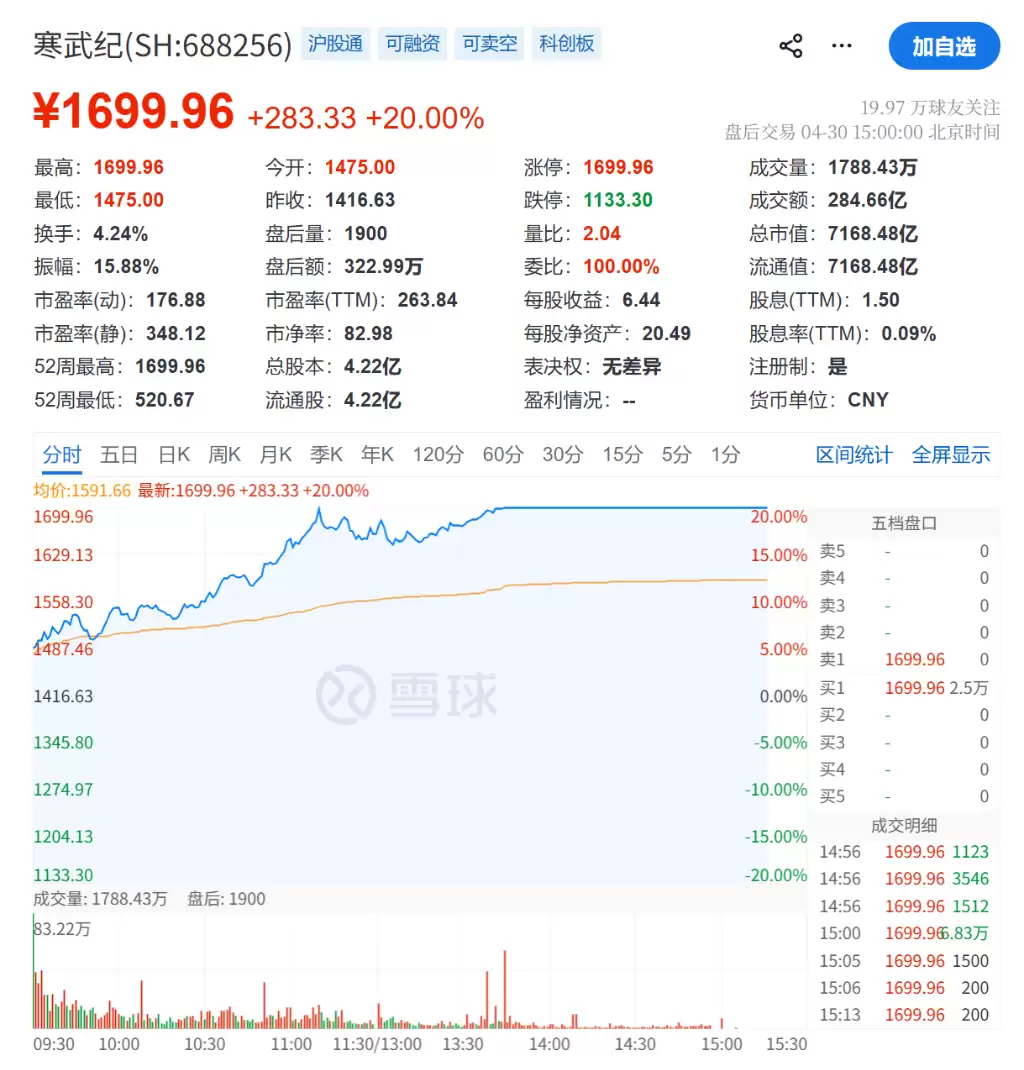The width and height of the screenshot is (1024, 1070).
Task: Select the 120分 interval tab
Action: point(437,455)
